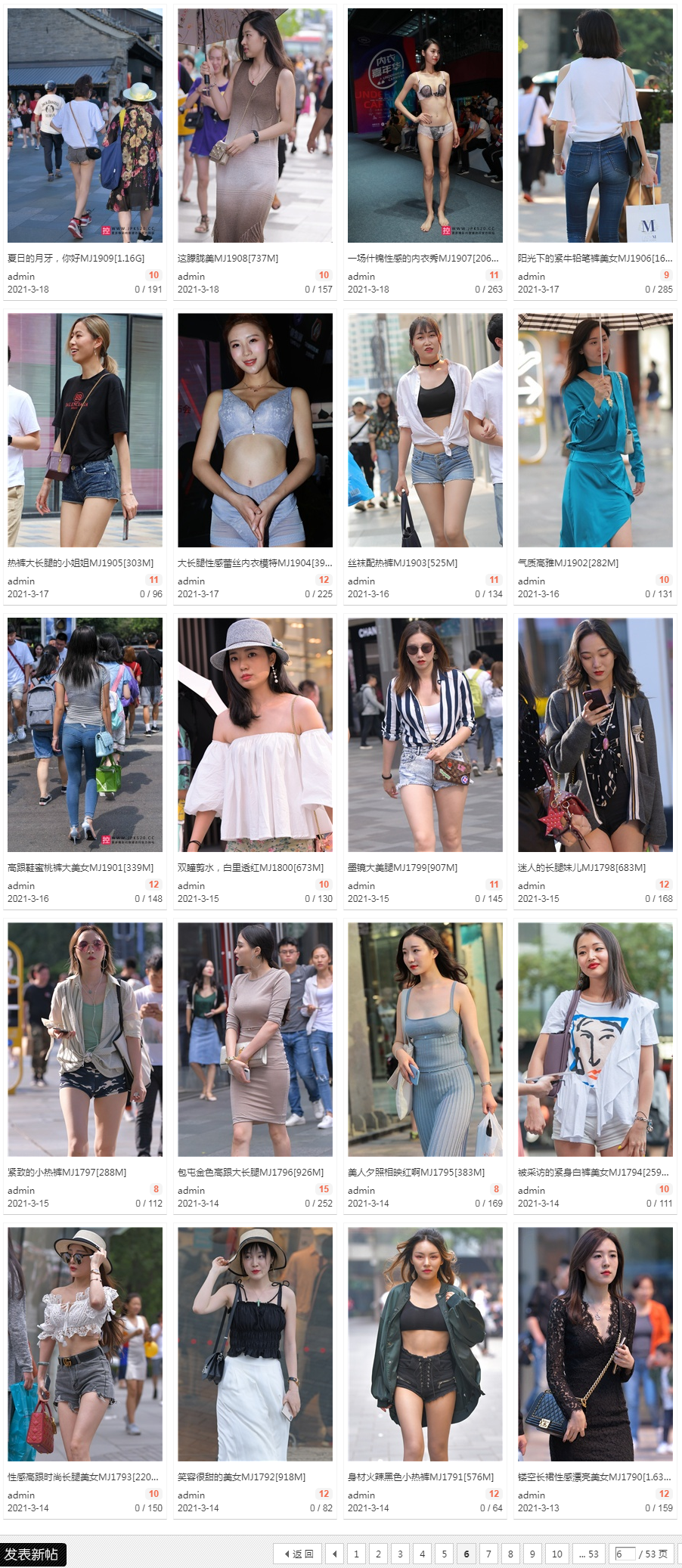Open the MJ1794 thread
The width and height of the screenshot is (682, 1568).
tap(593, 1172)
